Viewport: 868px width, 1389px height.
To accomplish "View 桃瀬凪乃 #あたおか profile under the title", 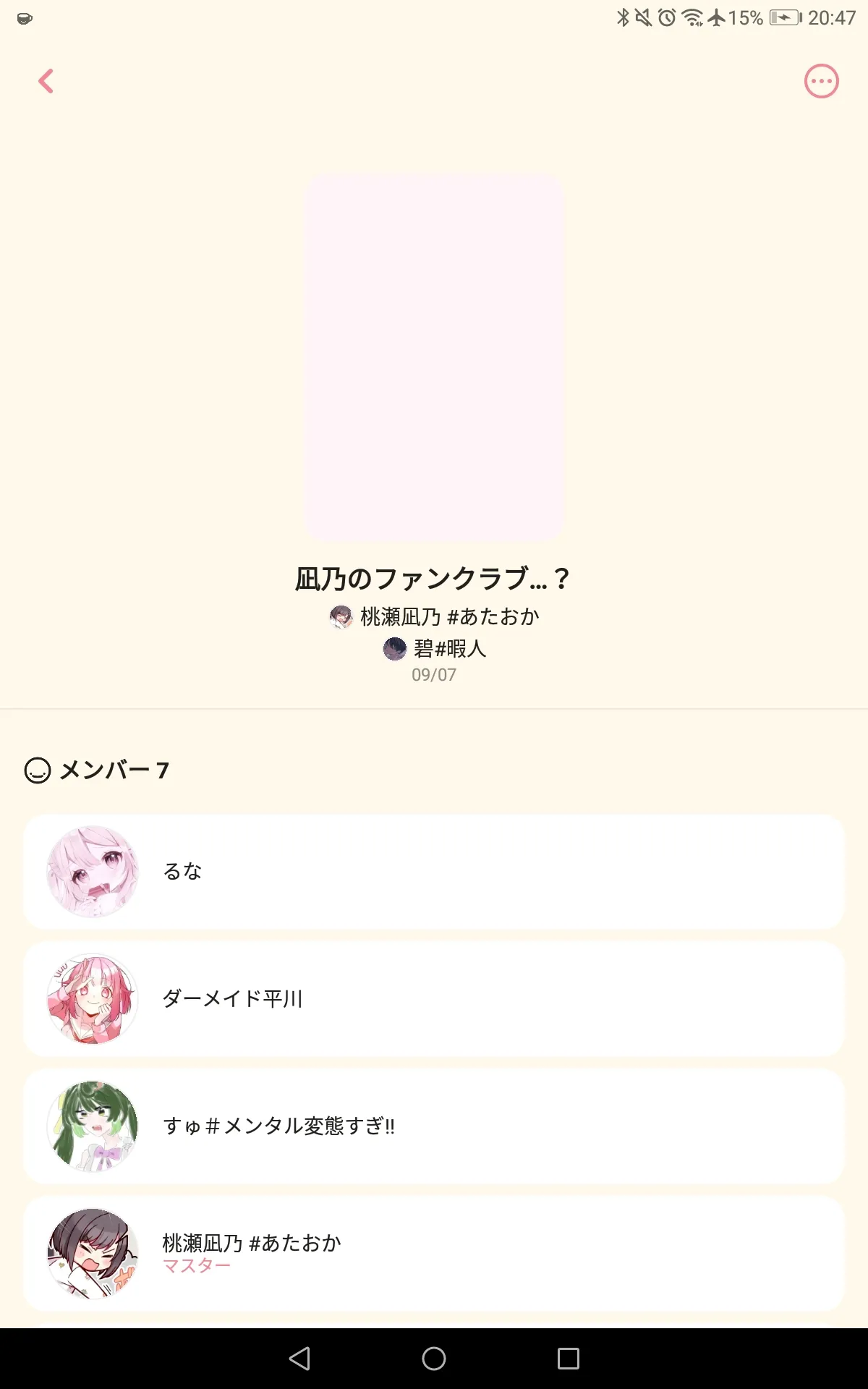I will coord(435,616).
